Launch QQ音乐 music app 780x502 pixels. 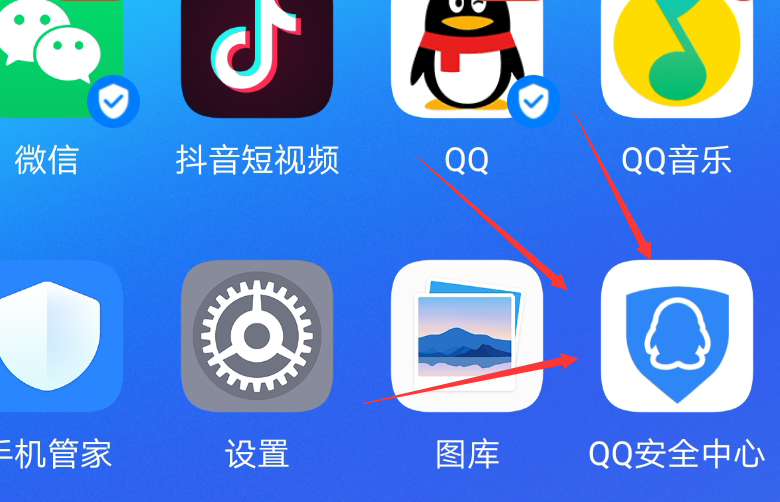point(677,55)
